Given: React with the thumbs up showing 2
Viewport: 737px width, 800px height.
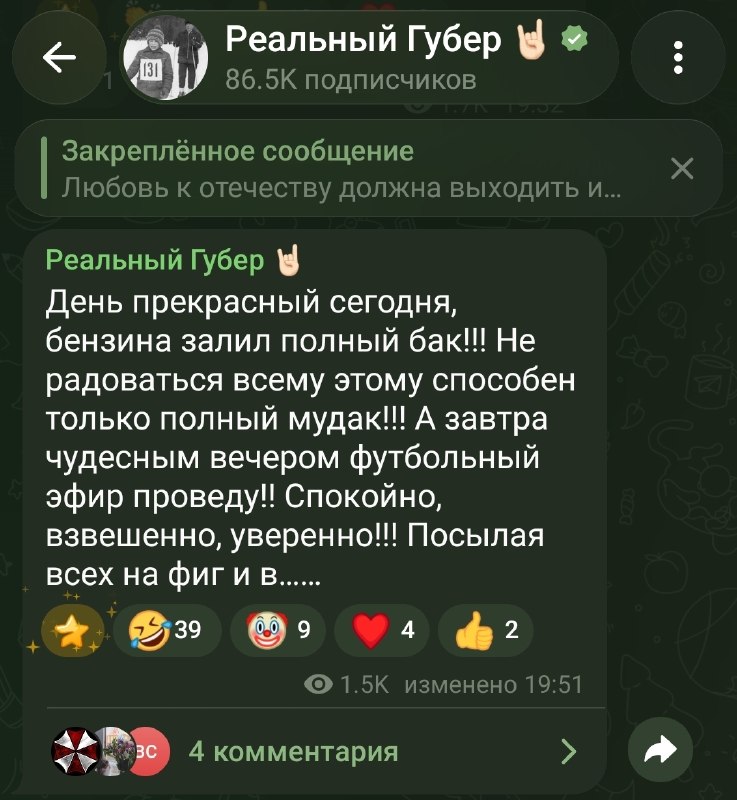Looking at the screenshot, I should [486, 630].
